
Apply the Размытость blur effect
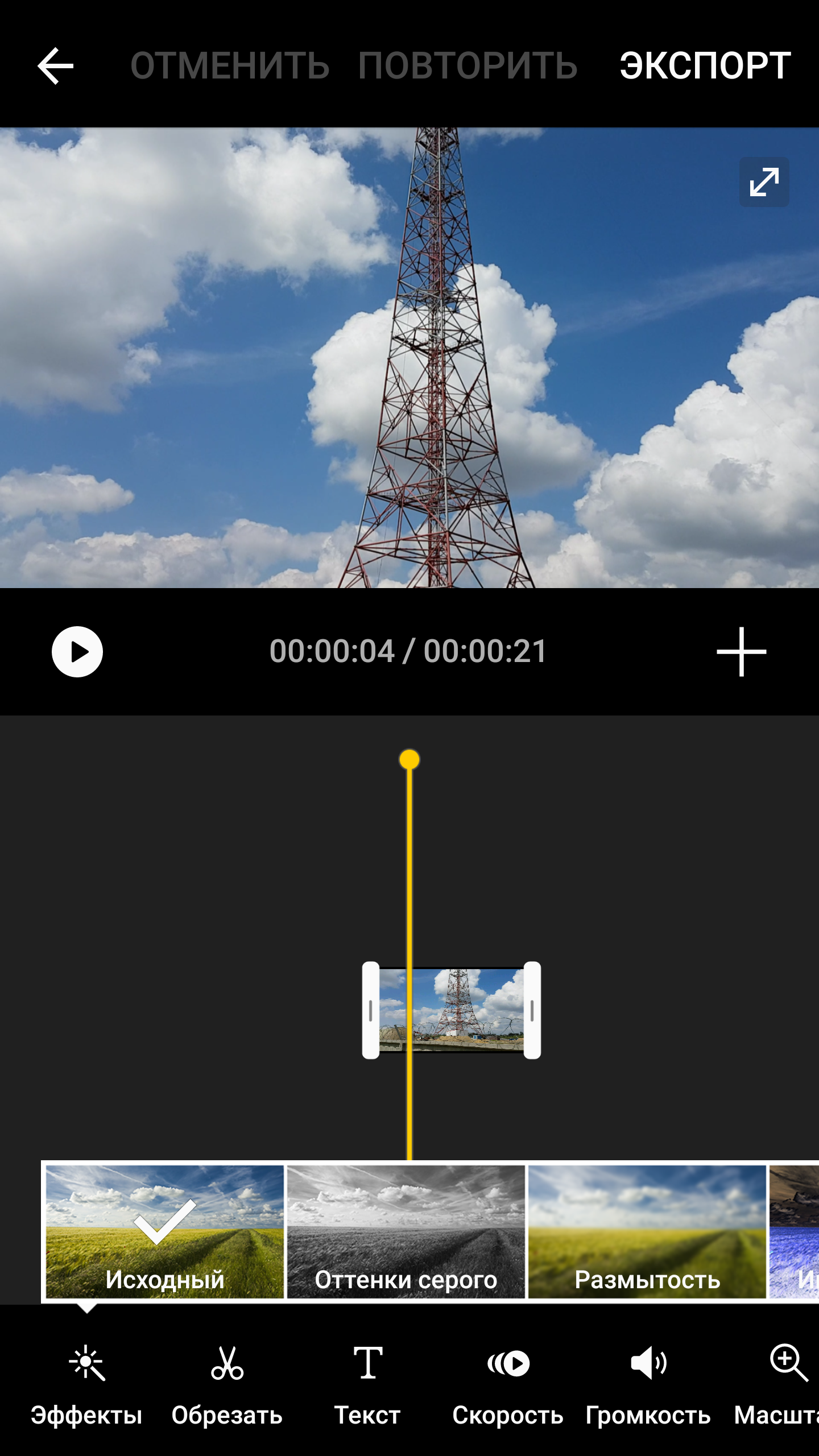pos(647,1232)
